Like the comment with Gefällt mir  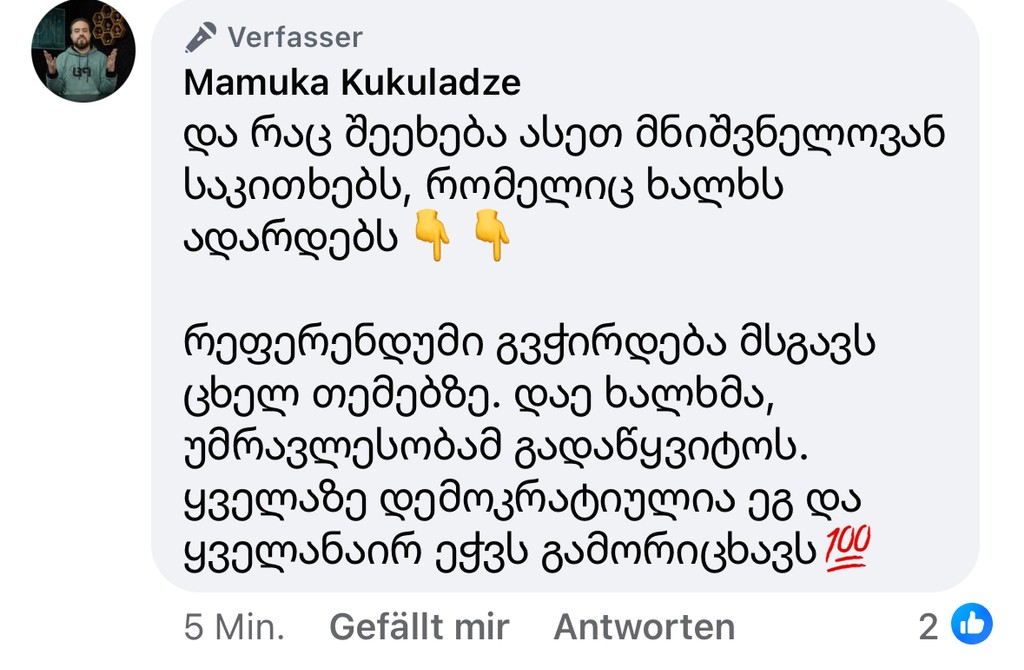[x=419, y=627]
